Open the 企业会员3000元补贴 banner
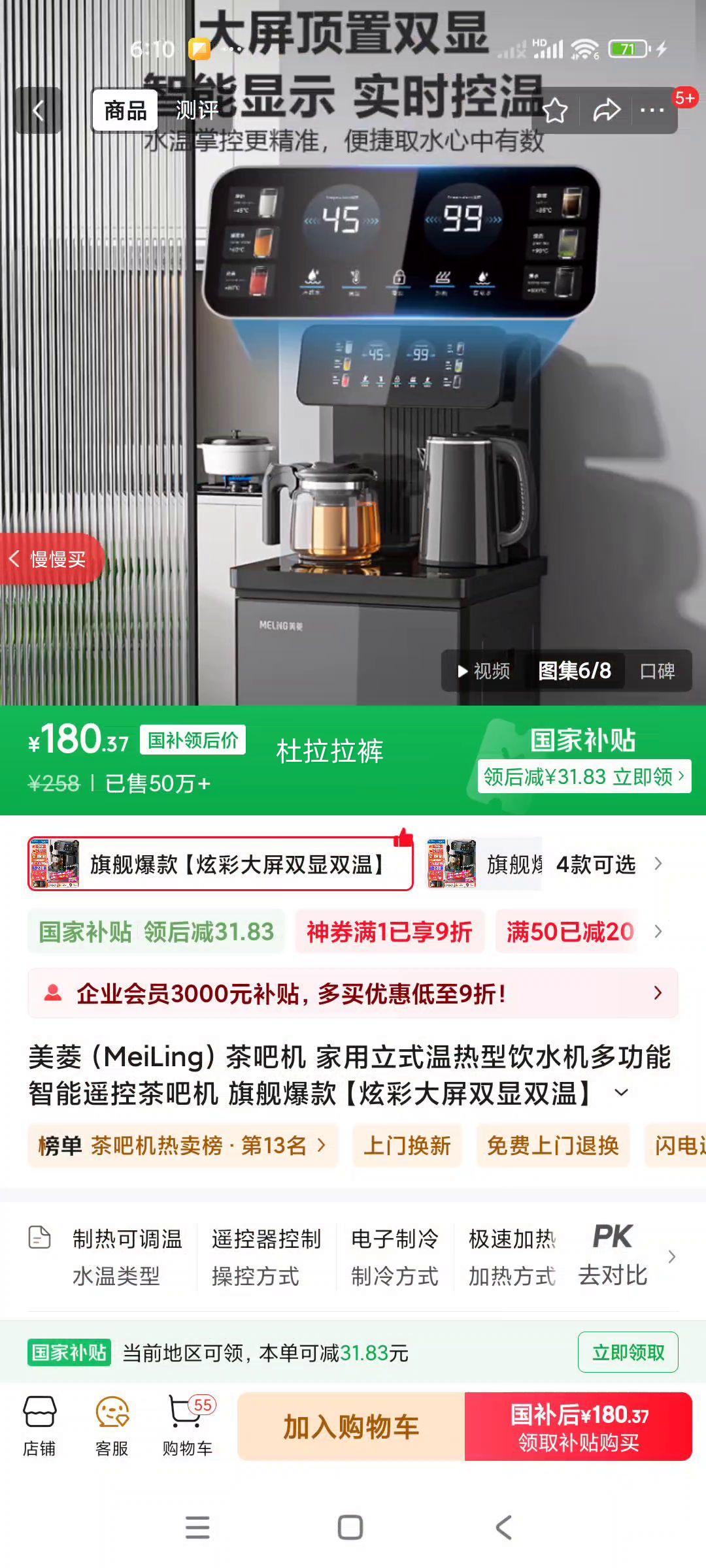Screen dimensions: 706x1568 [352, 994]
